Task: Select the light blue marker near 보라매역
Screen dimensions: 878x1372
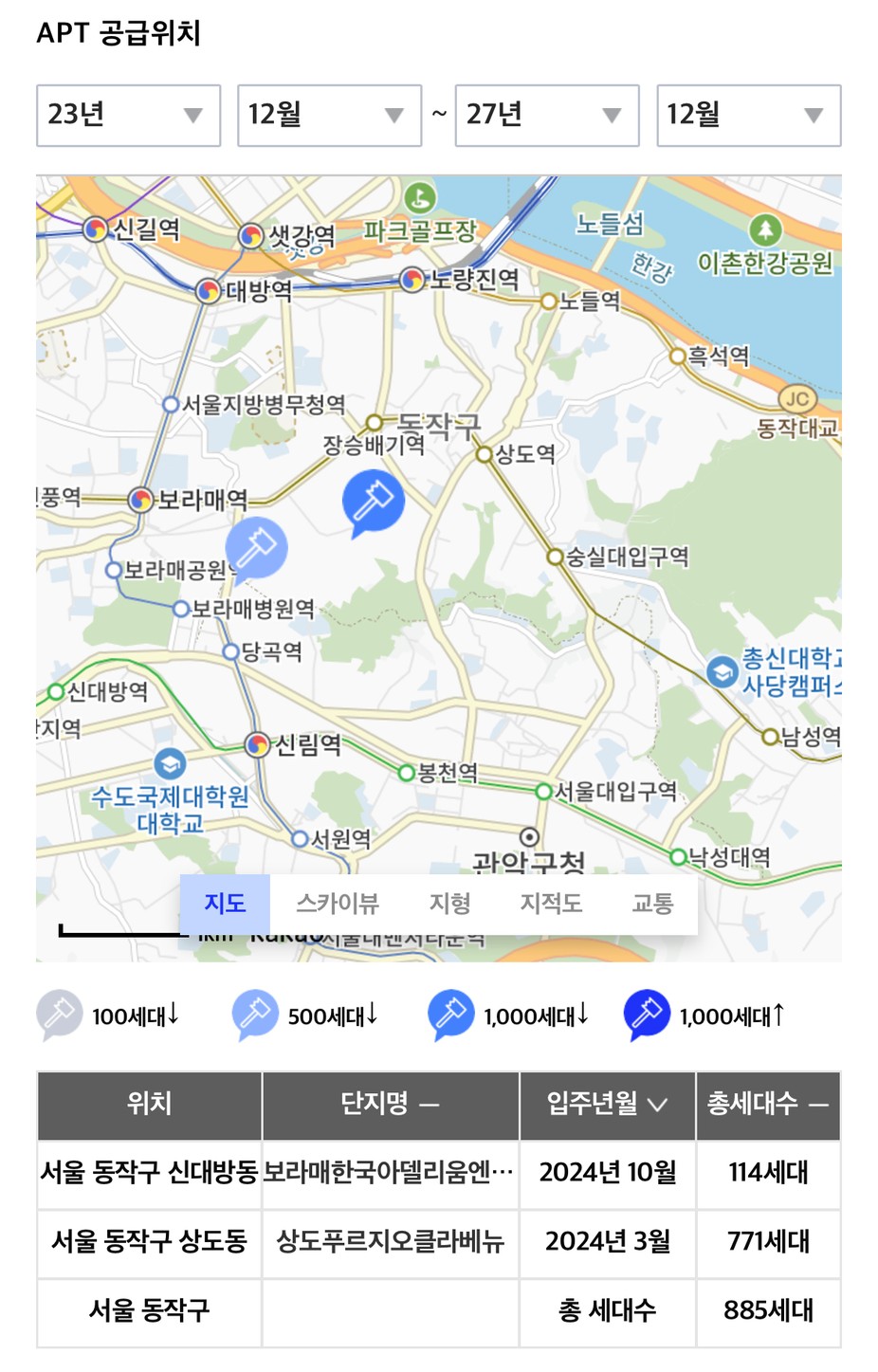Action: click(256, 548)
